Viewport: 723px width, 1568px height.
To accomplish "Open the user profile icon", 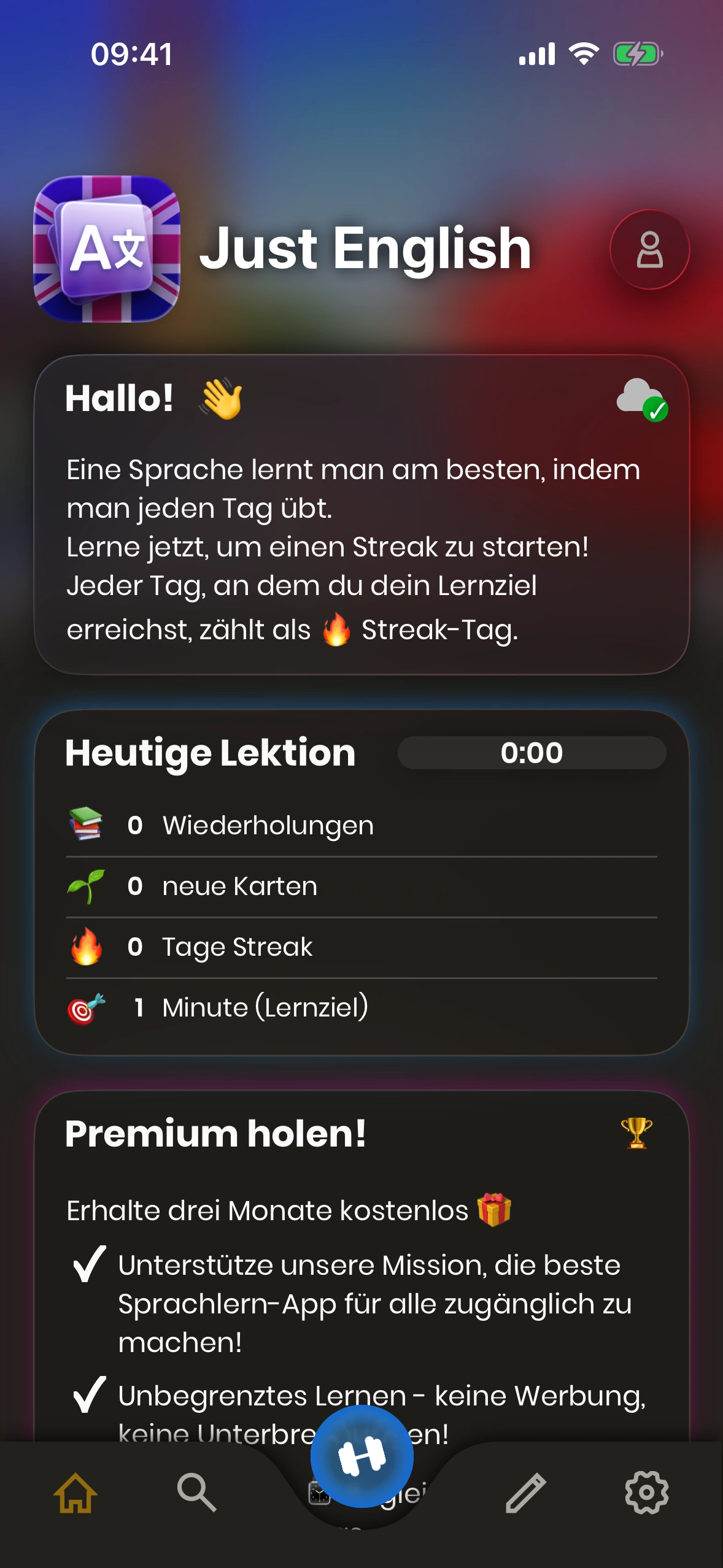I will click(649, 250).
